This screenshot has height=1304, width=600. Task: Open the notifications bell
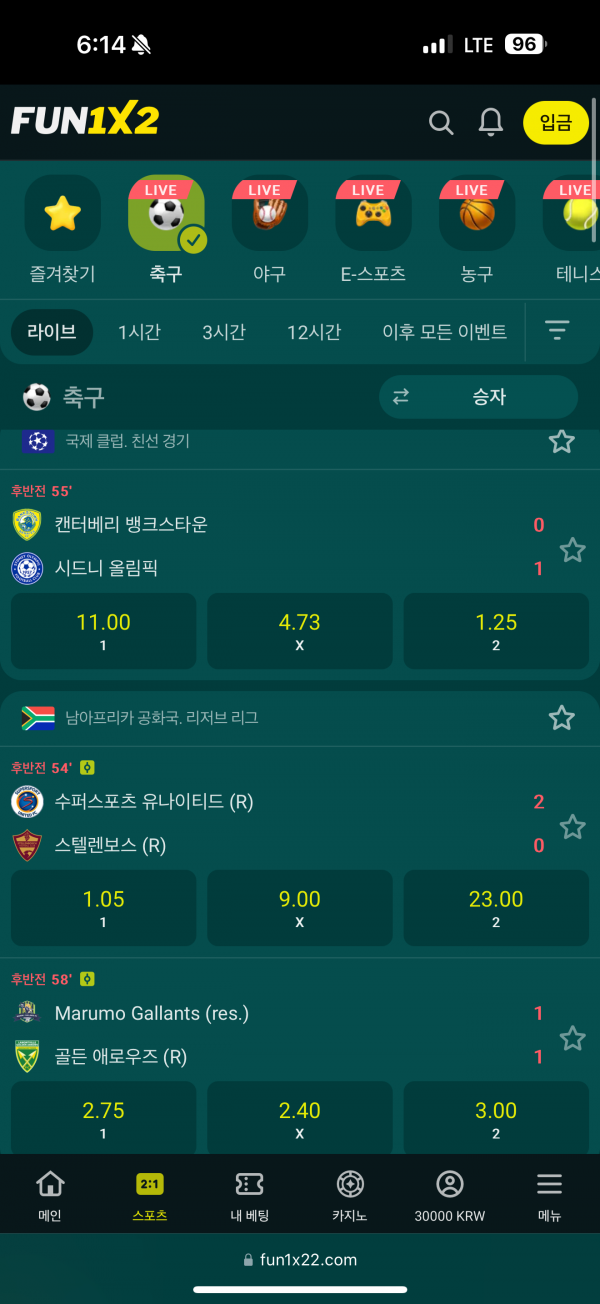coord(491,122)
